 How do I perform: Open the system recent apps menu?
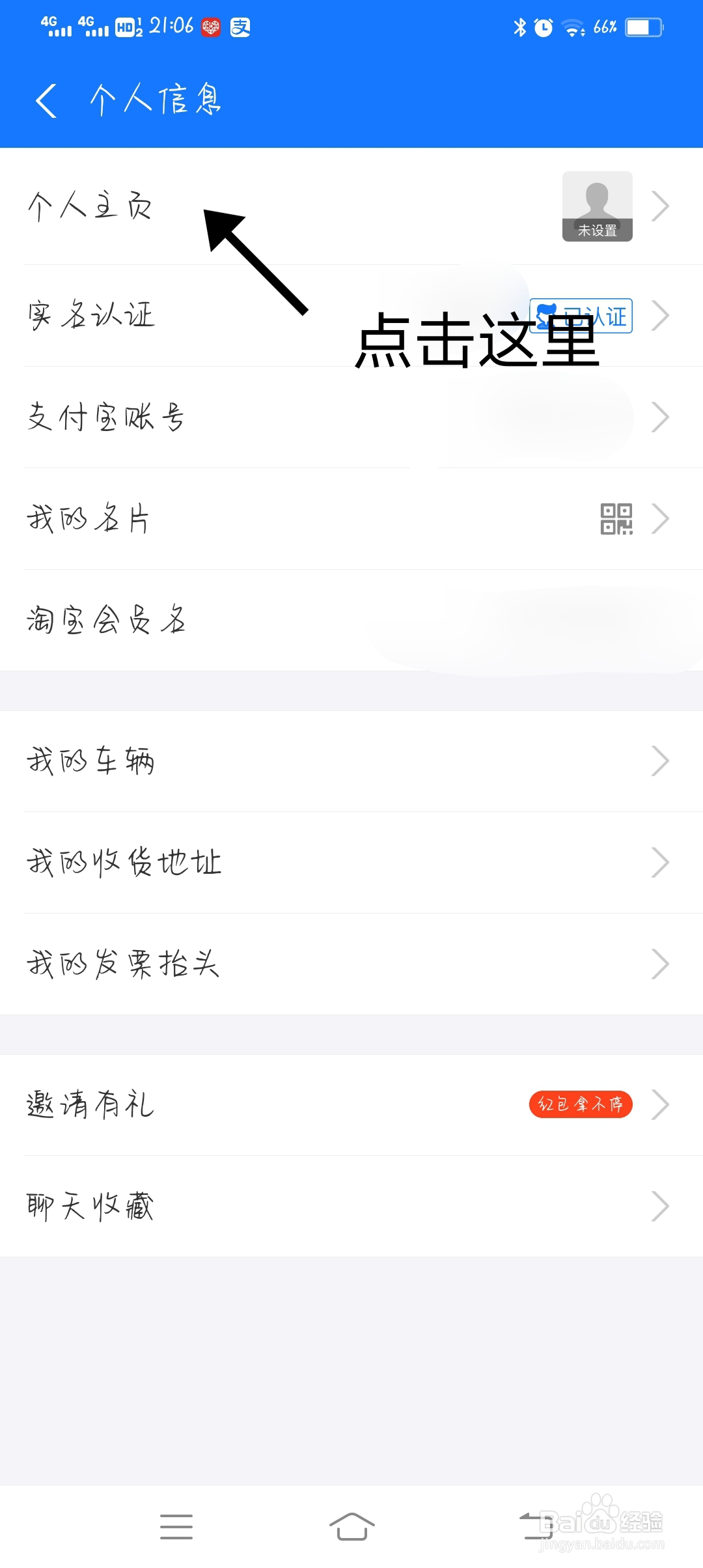[x=176, y=1526]
